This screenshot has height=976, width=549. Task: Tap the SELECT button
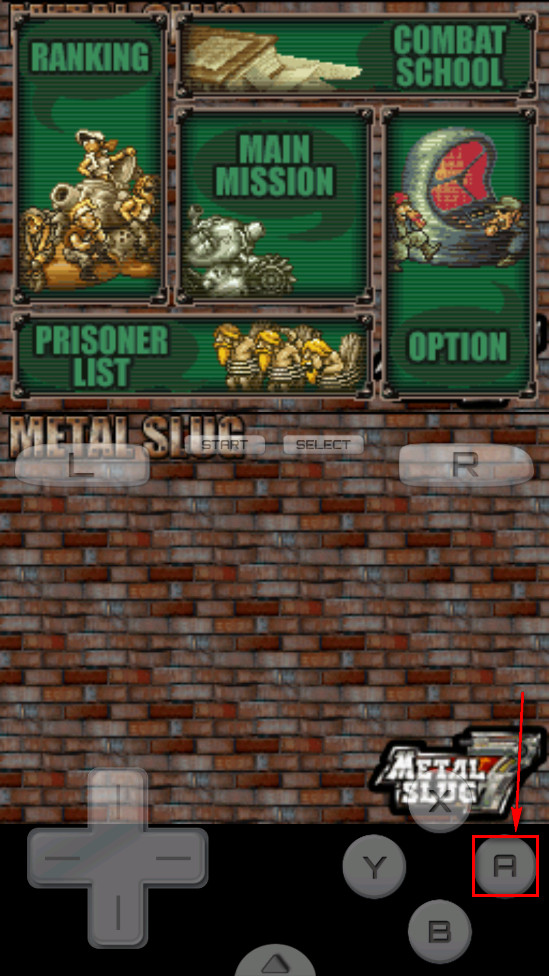tap(323, 444)
